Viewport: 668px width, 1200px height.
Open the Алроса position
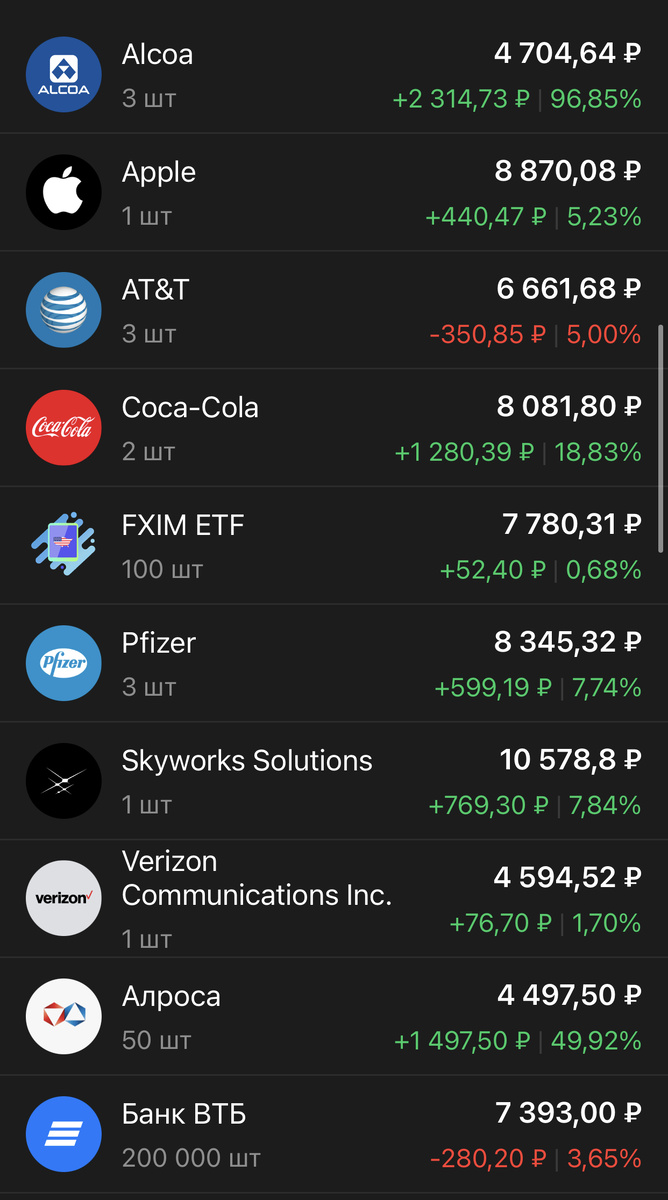tap(334, 1017)
